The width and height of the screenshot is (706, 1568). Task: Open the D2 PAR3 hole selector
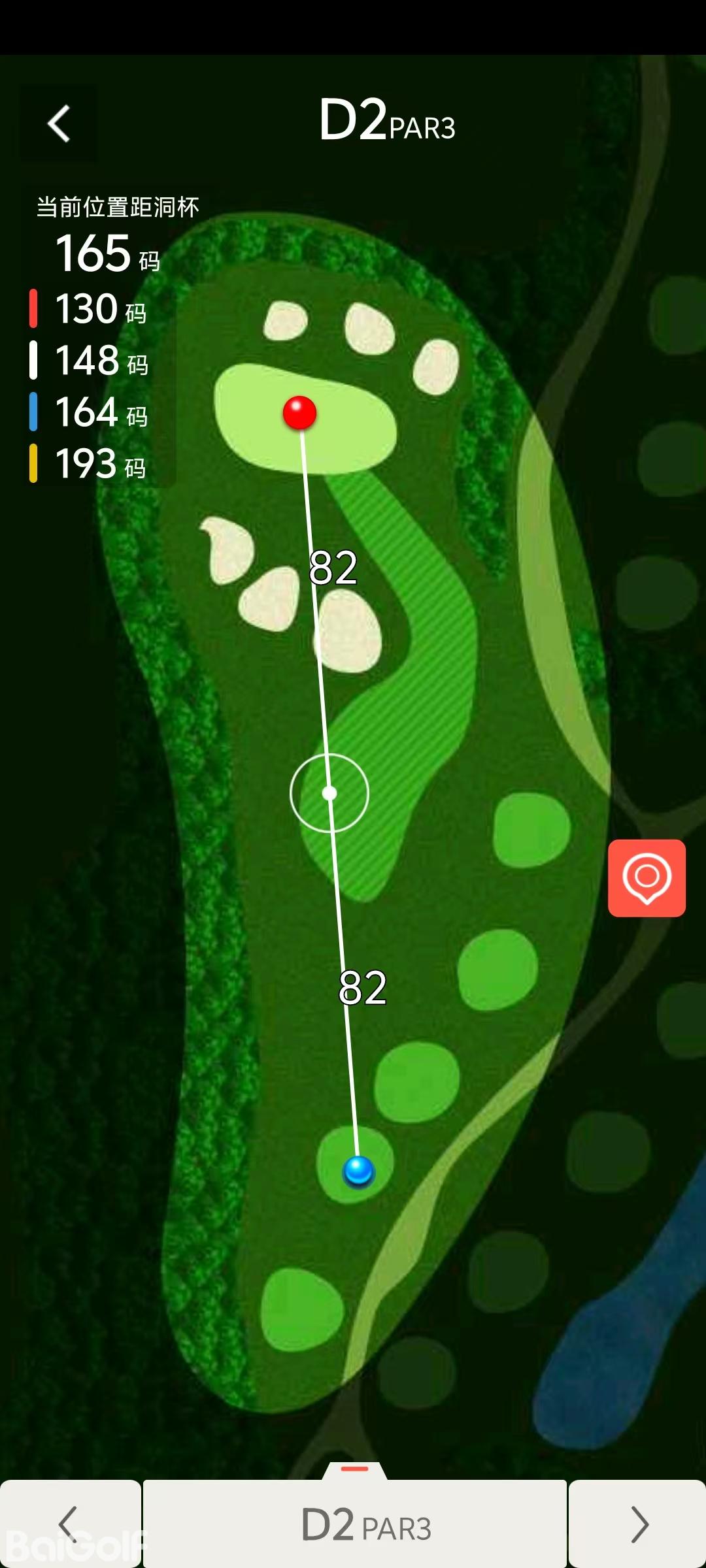[x=355, y=1524]
